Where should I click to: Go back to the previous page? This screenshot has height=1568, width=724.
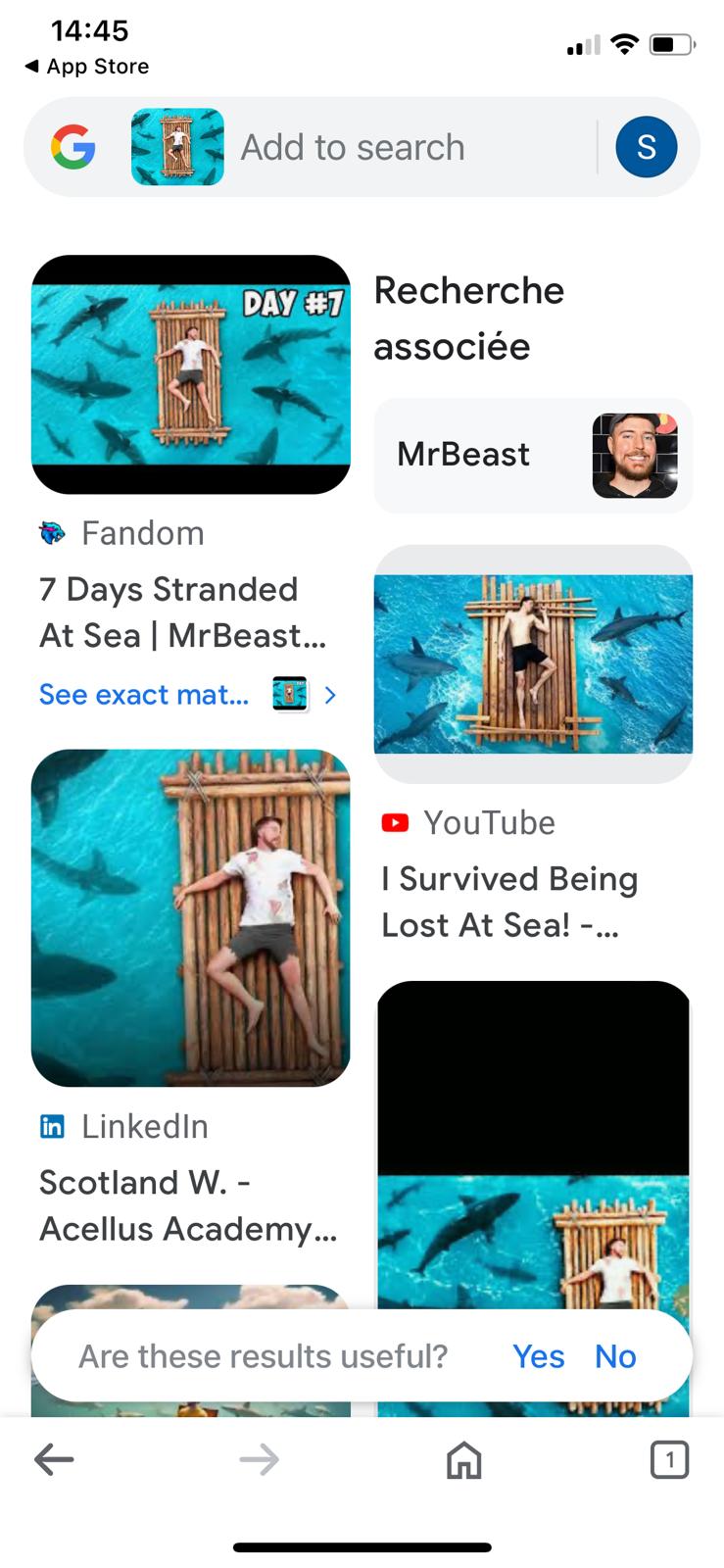click(x=54, y=1460)
